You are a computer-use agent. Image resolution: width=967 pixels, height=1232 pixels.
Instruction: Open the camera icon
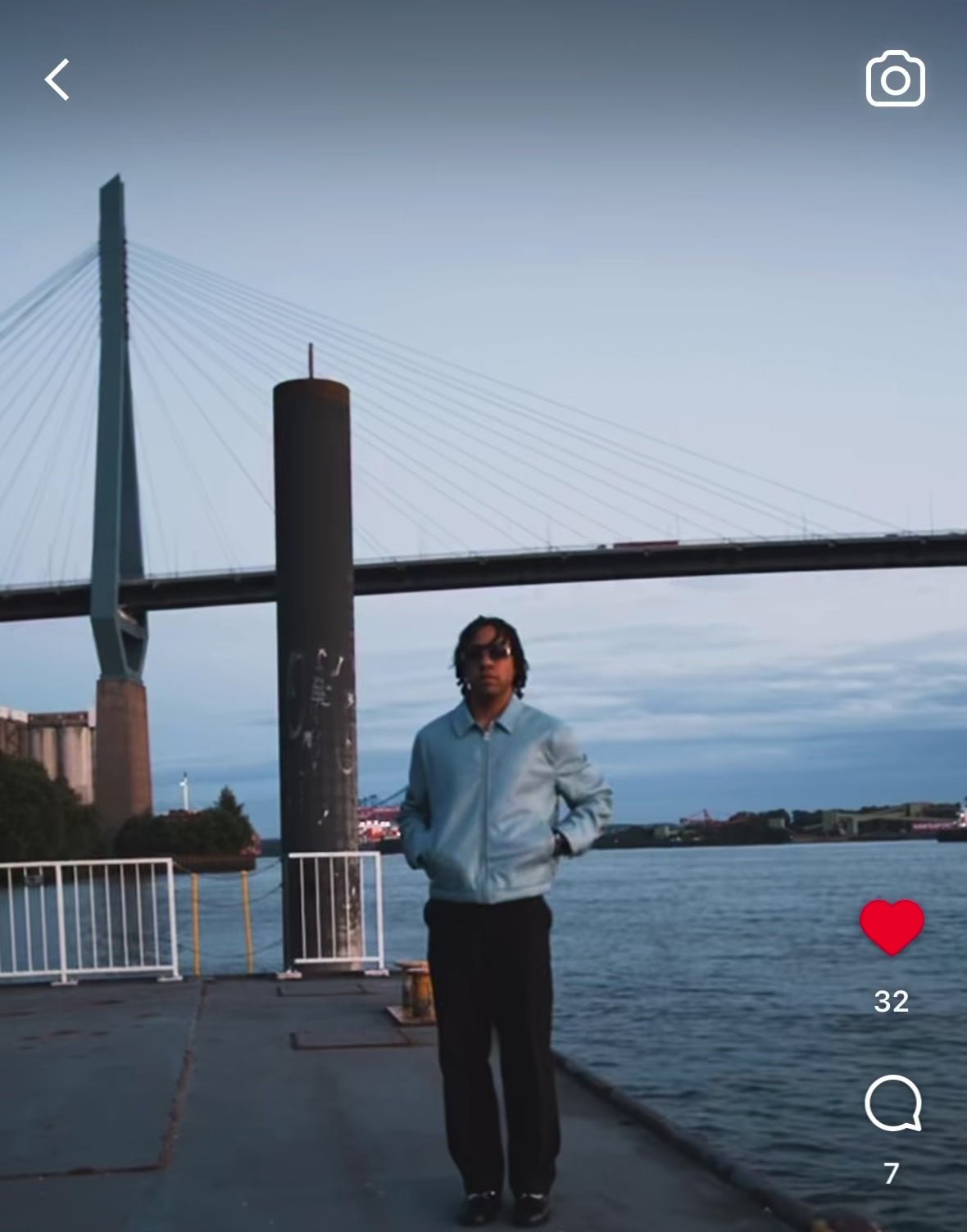point(895,79)
